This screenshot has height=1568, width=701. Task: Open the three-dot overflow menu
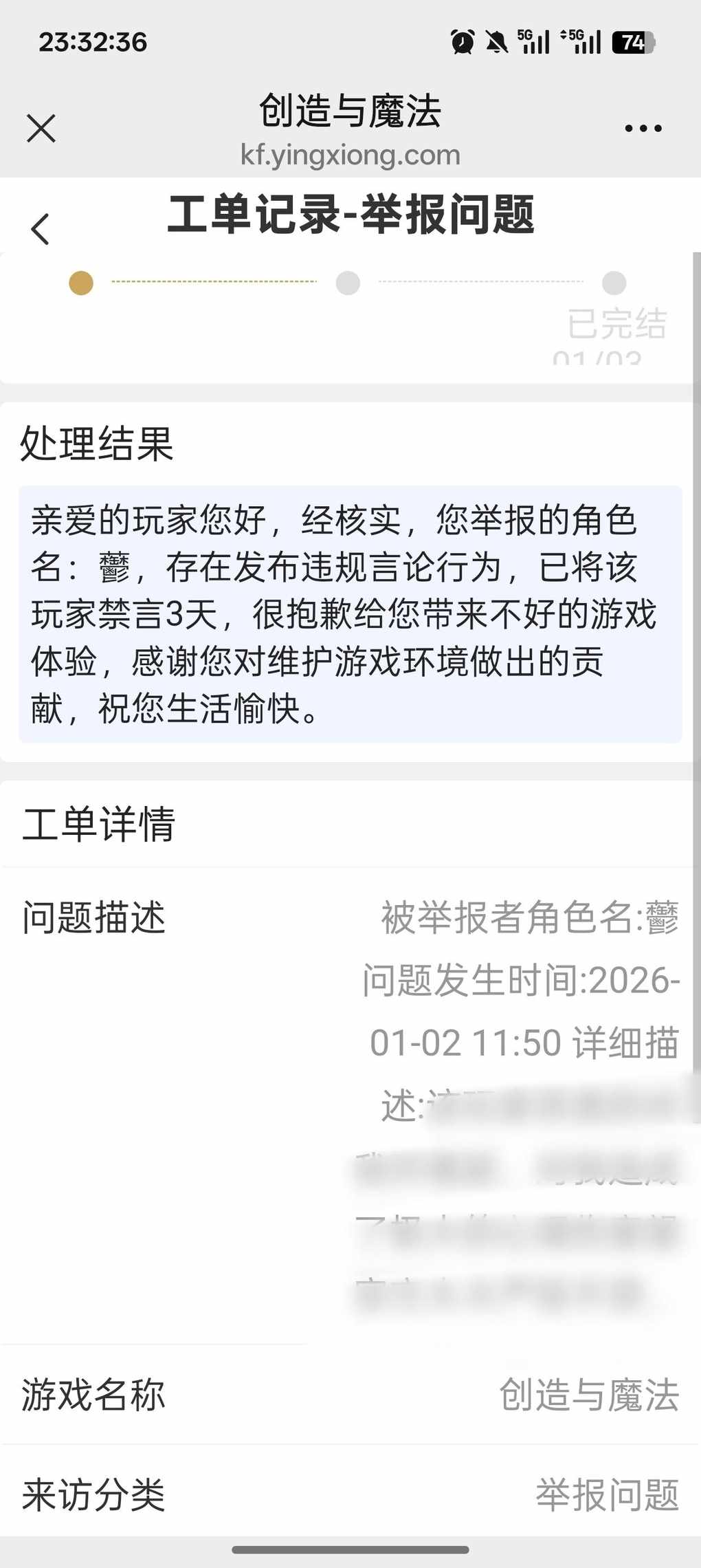[643, 129]
